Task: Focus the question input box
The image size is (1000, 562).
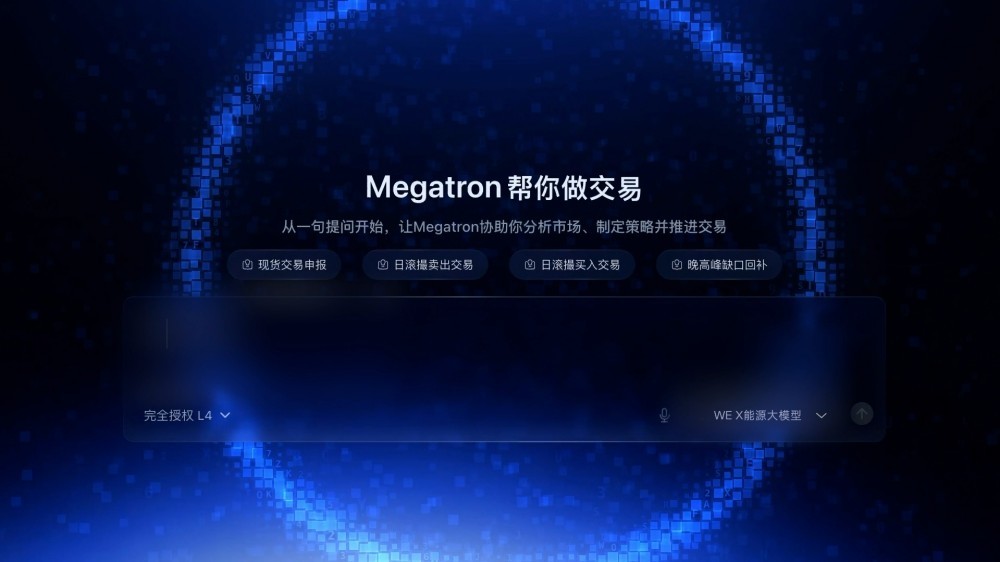Action: point(504,348)
